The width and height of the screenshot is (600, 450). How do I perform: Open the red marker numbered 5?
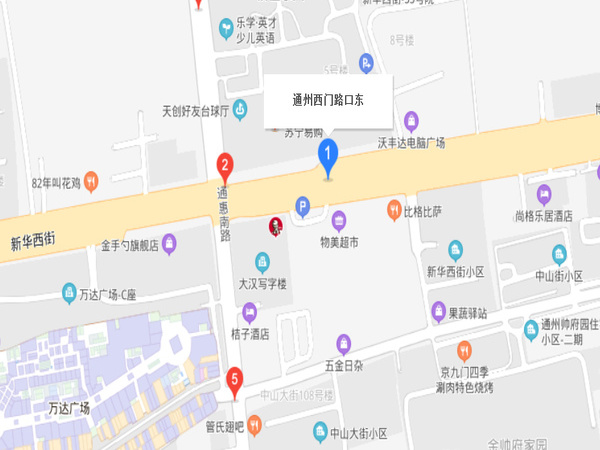tap(234, 380)
